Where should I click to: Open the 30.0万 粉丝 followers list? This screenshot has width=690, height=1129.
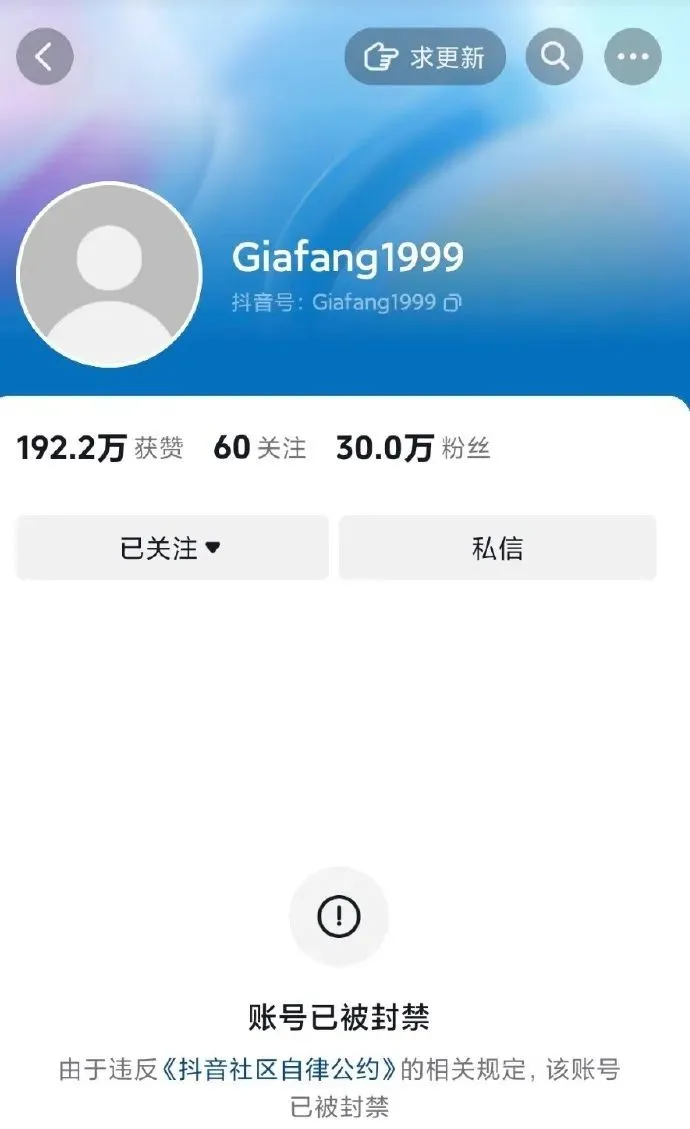413,448
